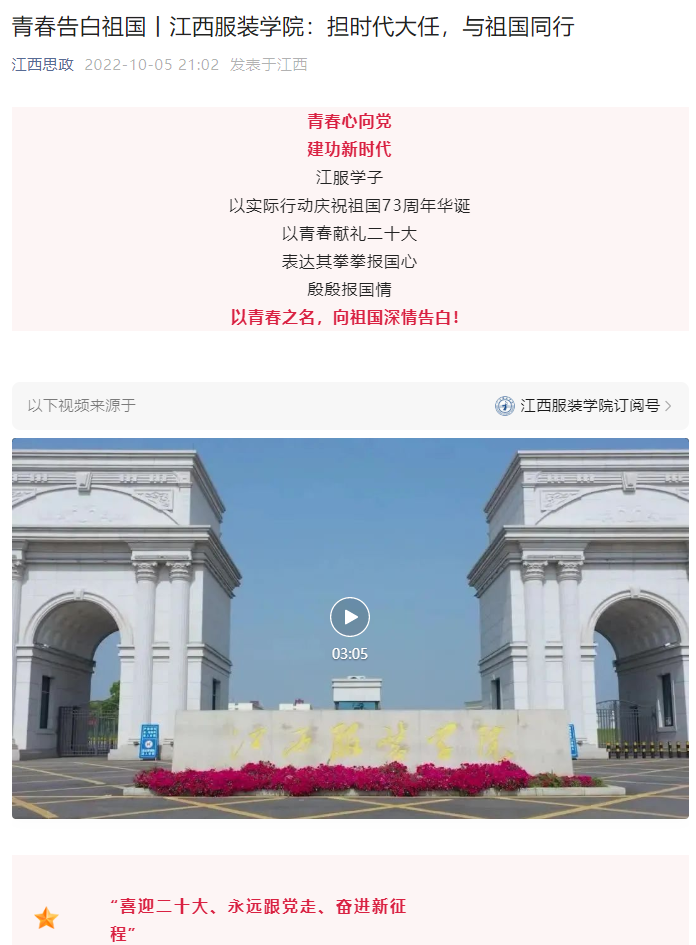696x945 pixels.
Task: Open the 江西思政 account link
Action: pyautogui.click(x=42, y=65)
